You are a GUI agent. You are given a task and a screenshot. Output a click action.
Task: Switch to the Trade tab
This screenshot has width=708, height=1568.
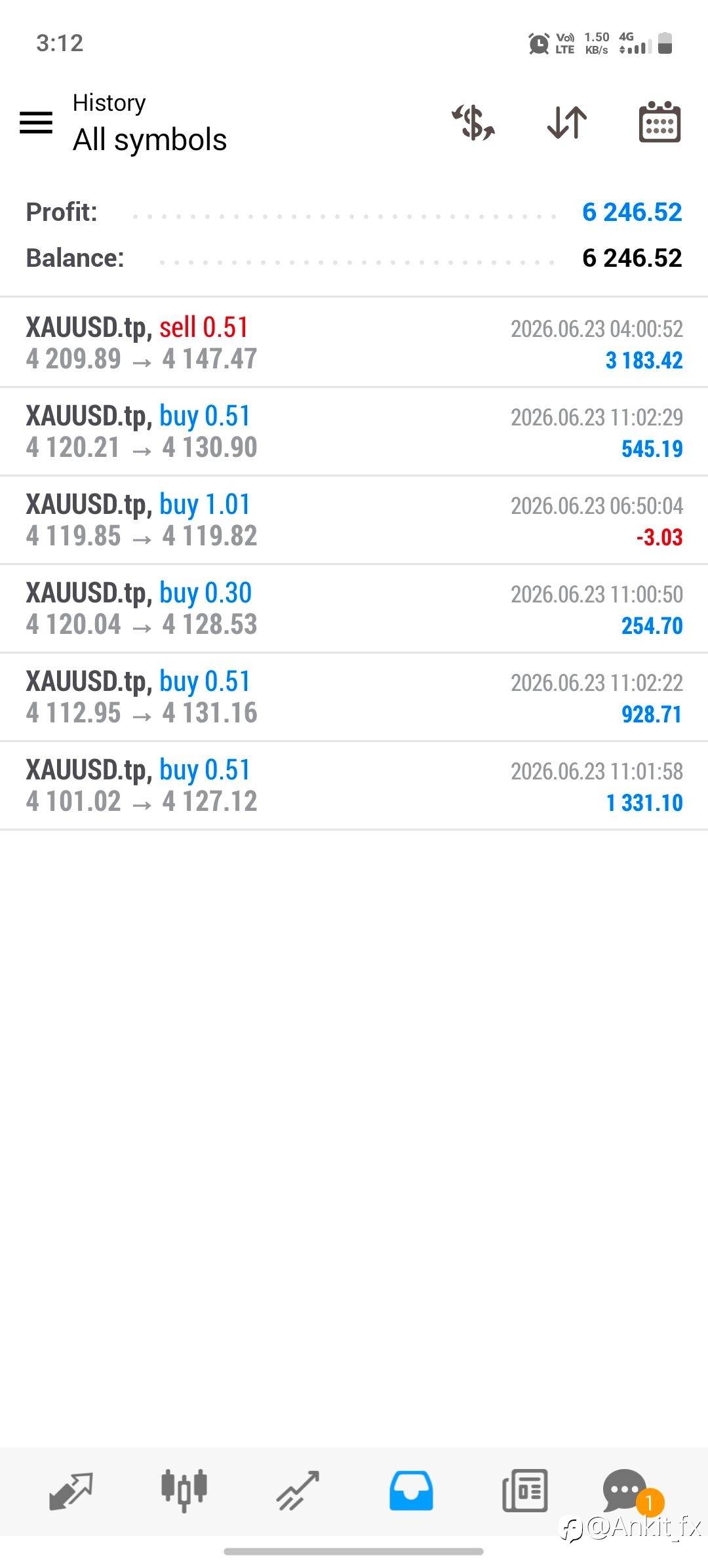(x=298, y=1491)
